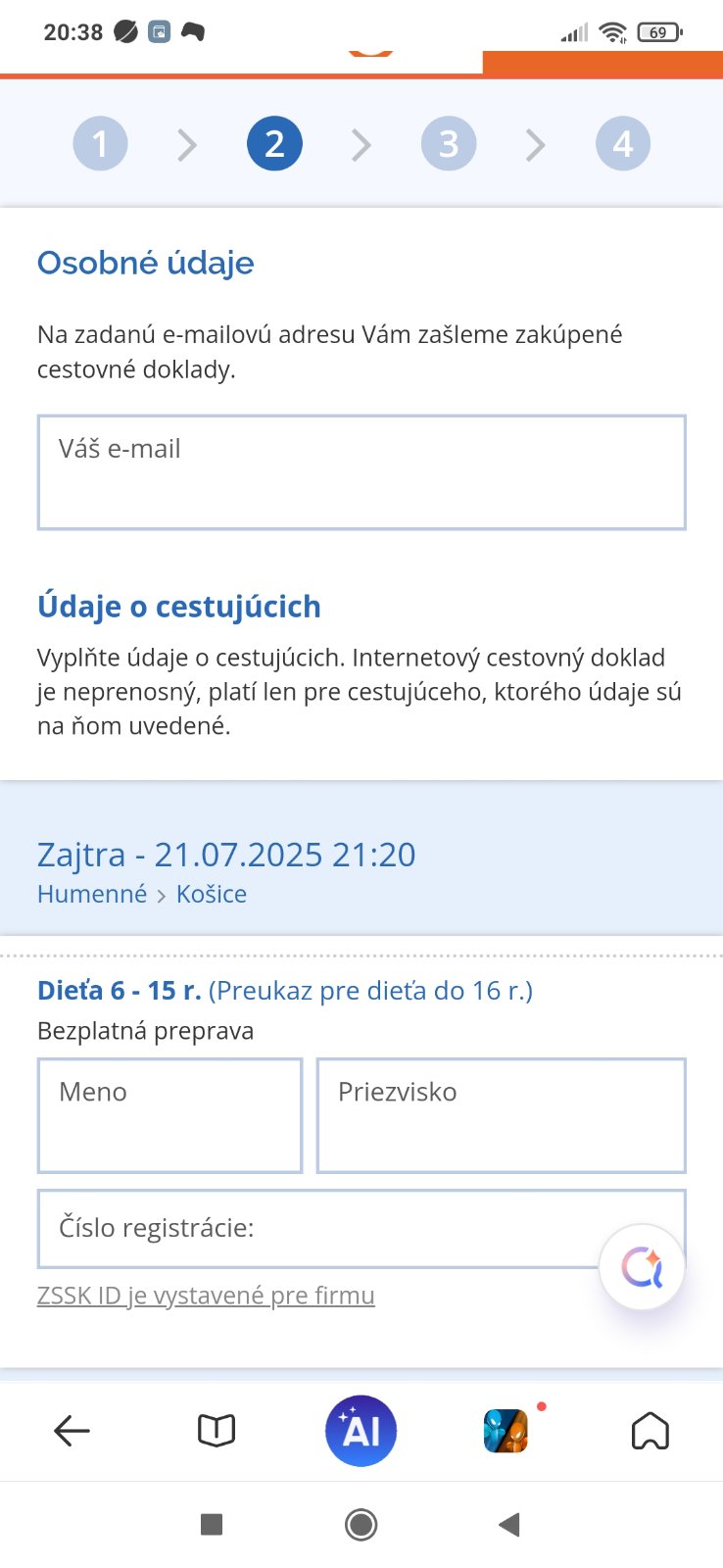723x1568 pixels.
Task: Tap the Váš e-mail input field
Action: click(361, 472)
